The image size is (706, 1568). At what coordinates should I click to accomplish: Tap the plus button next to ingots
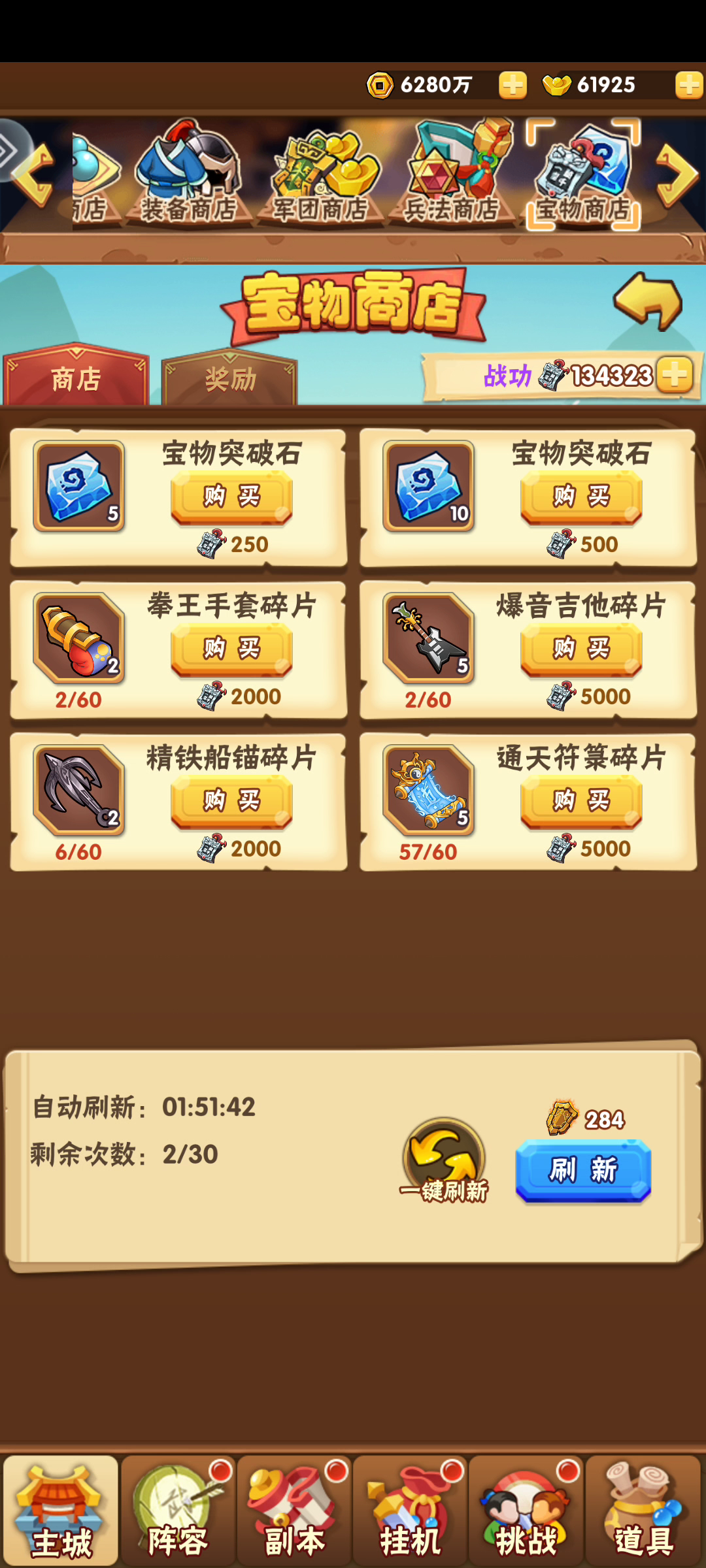[x=689, y=85]
